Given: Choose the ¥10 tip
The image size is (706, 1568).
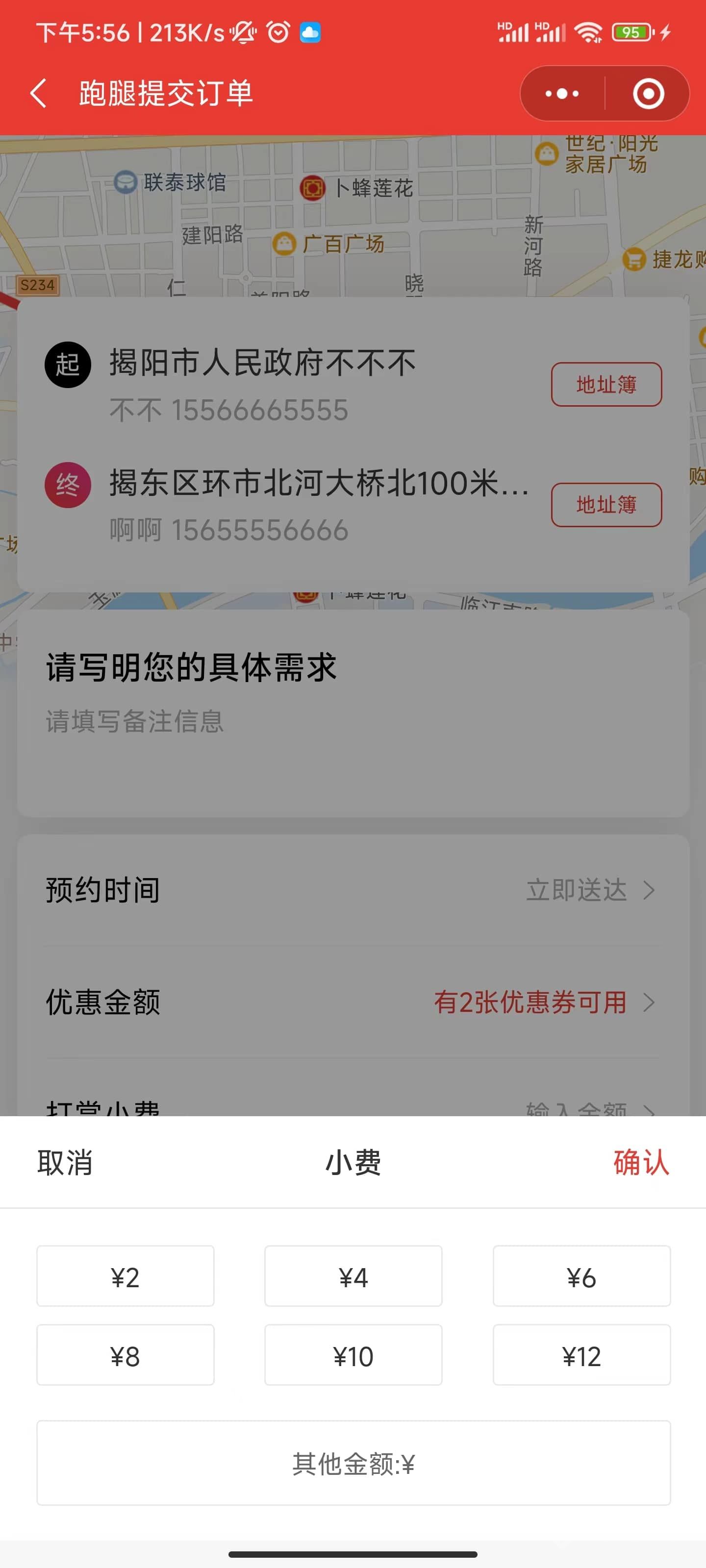Looking at the screenshot, I should pos(353,1355).
